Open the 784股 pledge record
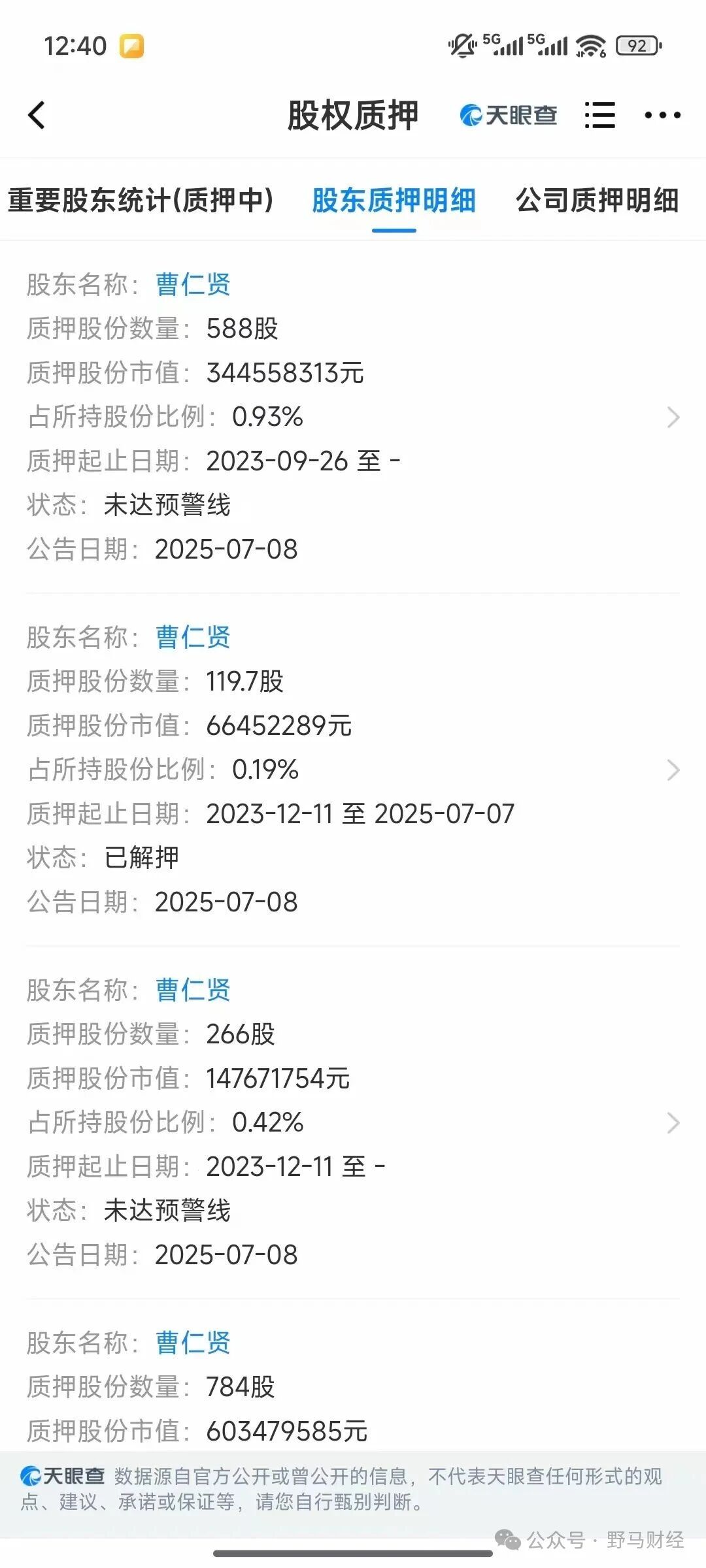Screen dimensions: 706x1568 click(353, 1387)
